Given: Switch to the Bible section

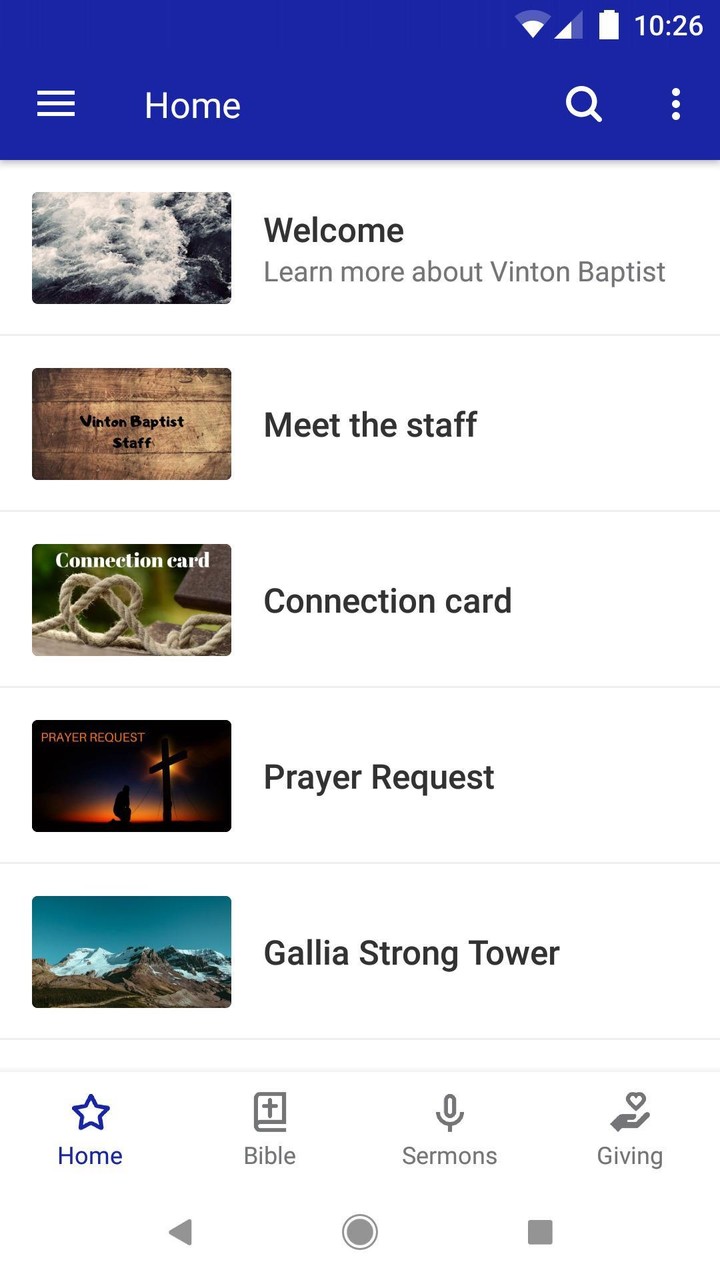Looking at the screenshot, I should [x=269, y=1128].
